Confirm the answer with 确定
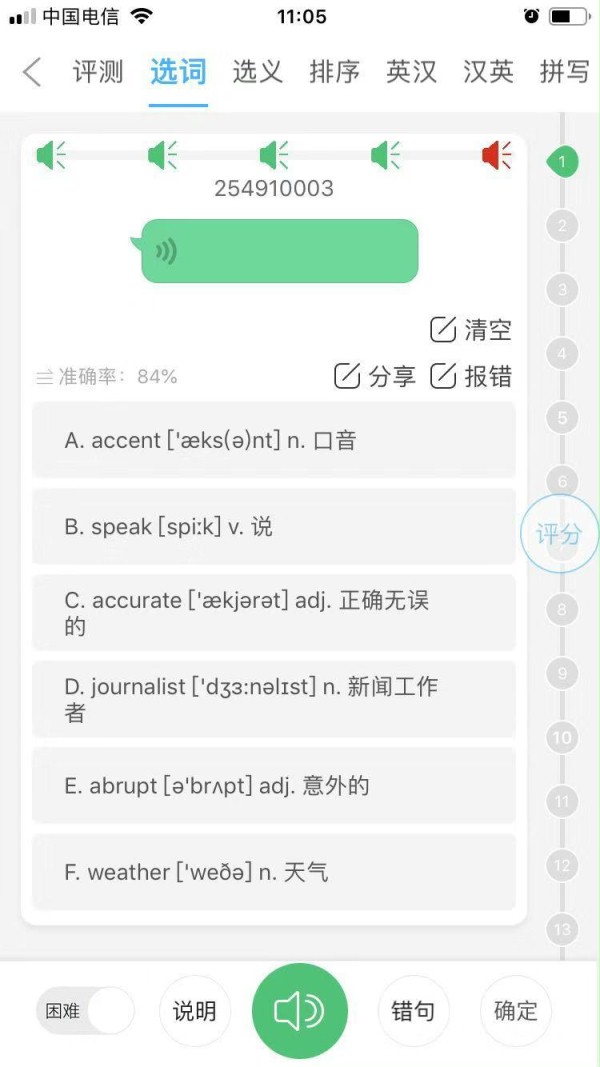The height and width of the screenshot is (1067, 600). [x=516, y=1011]
